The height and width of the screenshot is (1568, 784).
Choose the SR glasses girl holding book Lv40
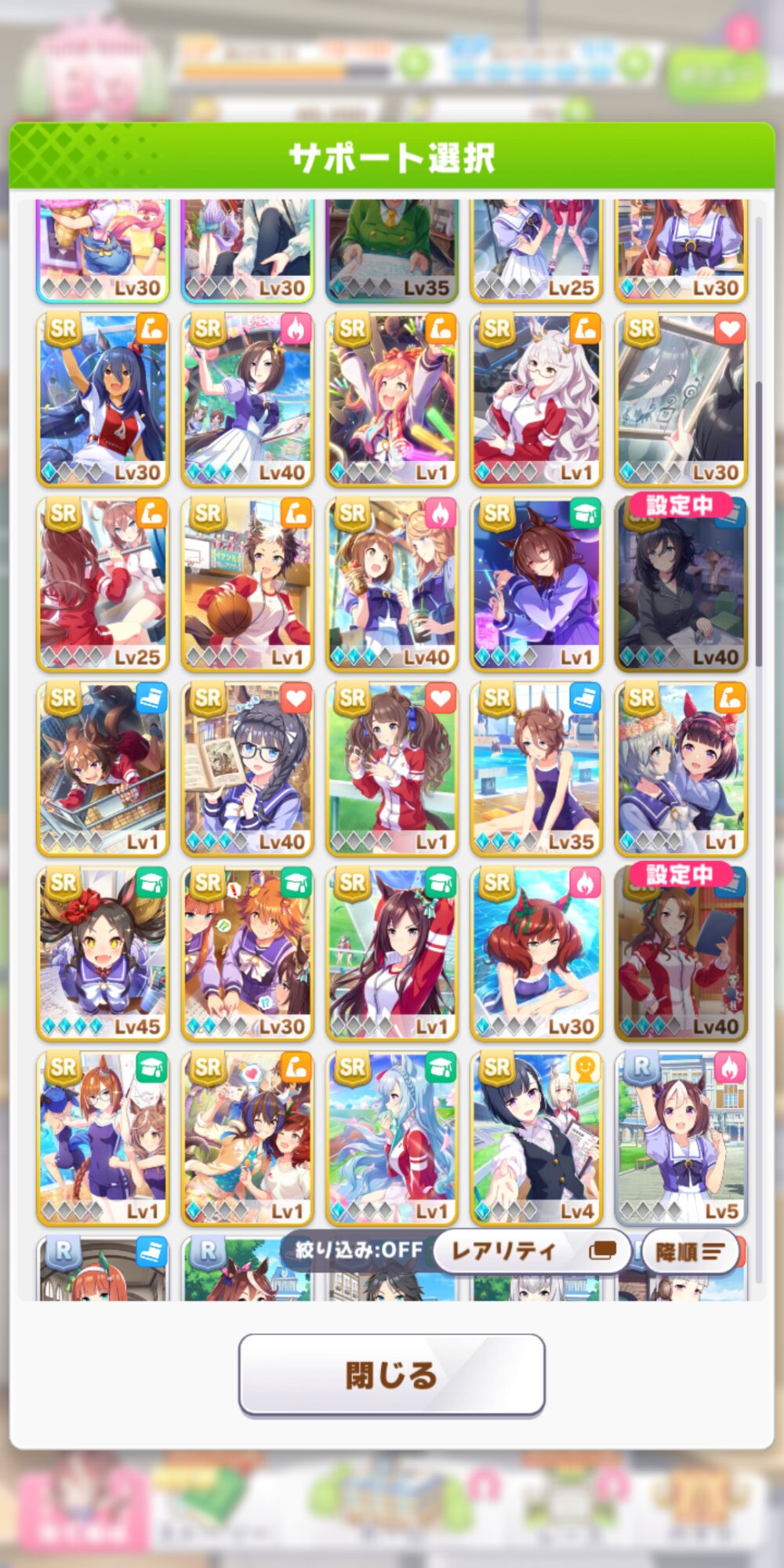[247, 769]
